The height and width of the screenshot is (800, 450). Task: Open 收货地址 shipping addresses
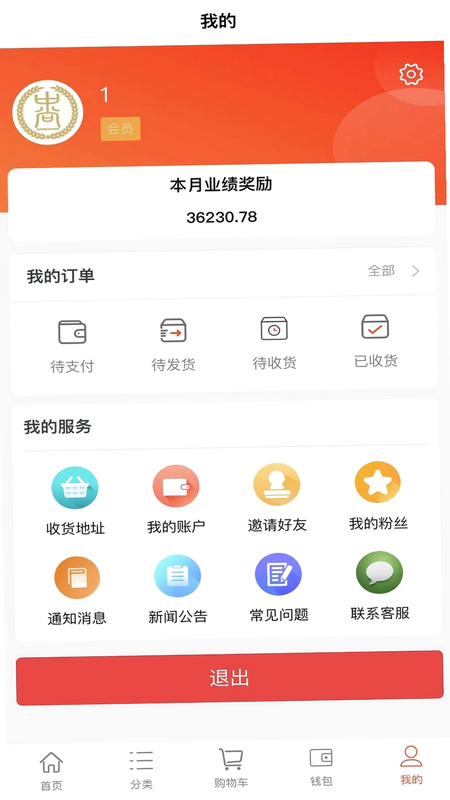click(75, 501)
